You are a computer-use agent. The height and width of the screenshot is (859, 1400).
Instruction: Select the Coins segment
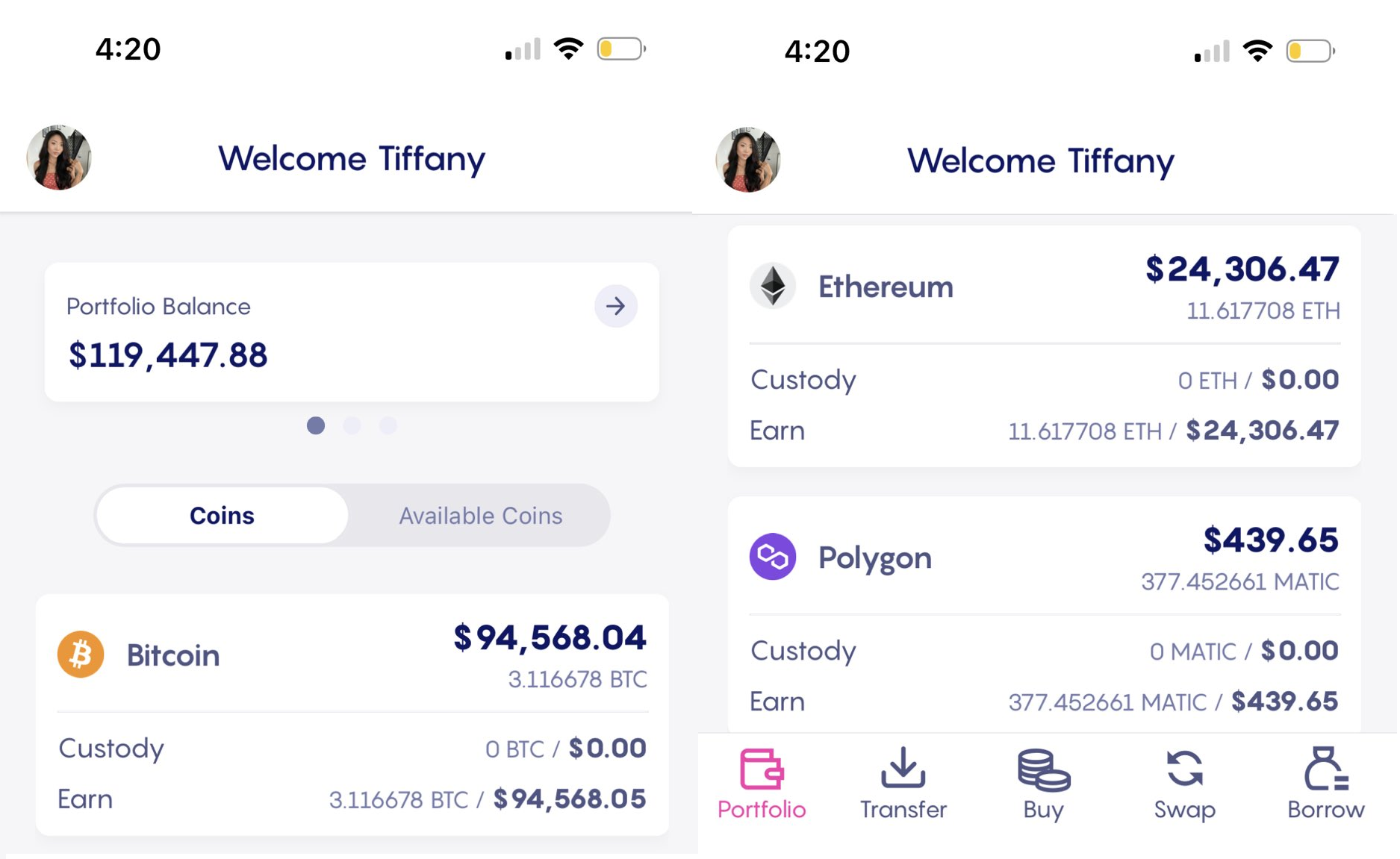click(222, 516)
